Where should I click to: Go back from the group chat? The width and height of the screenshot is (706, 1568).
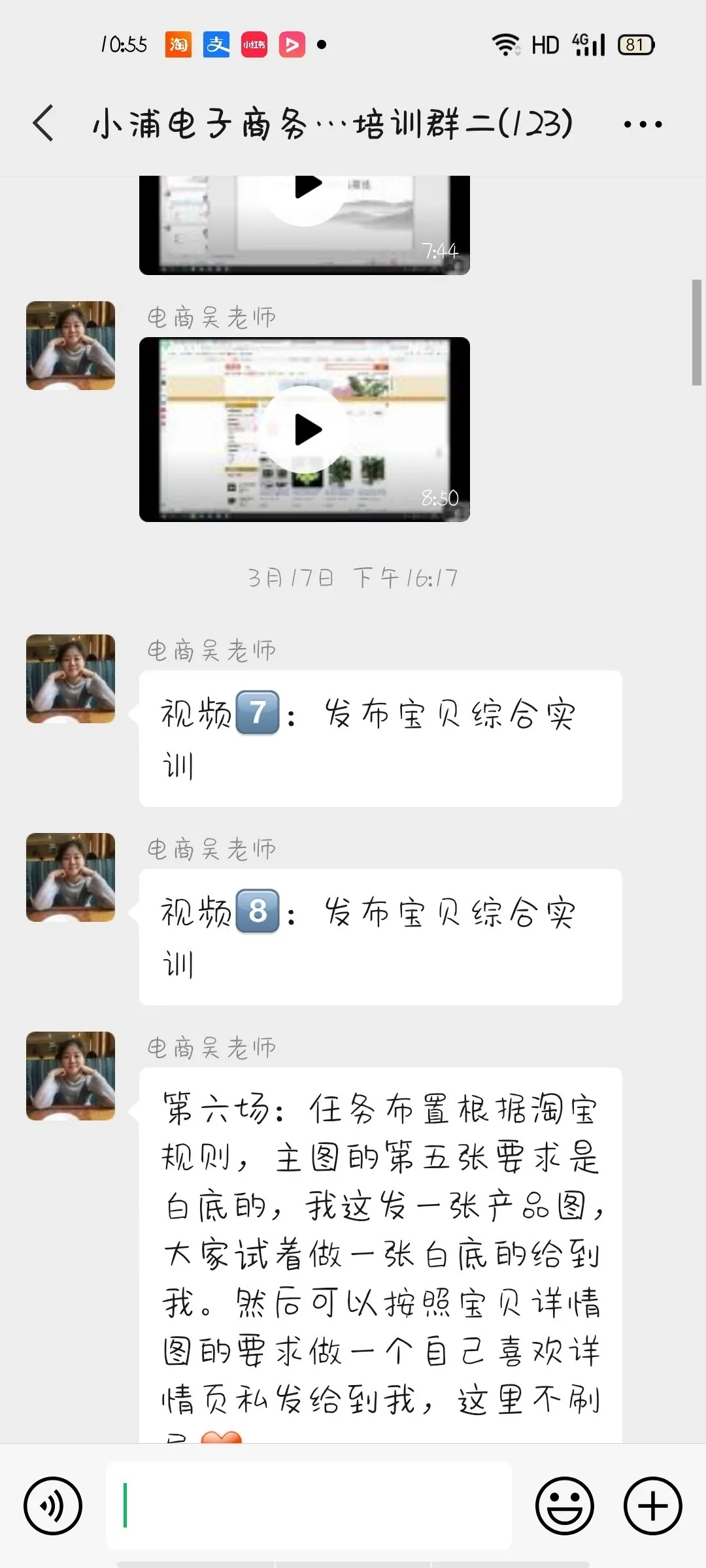[x=43, y=123]
